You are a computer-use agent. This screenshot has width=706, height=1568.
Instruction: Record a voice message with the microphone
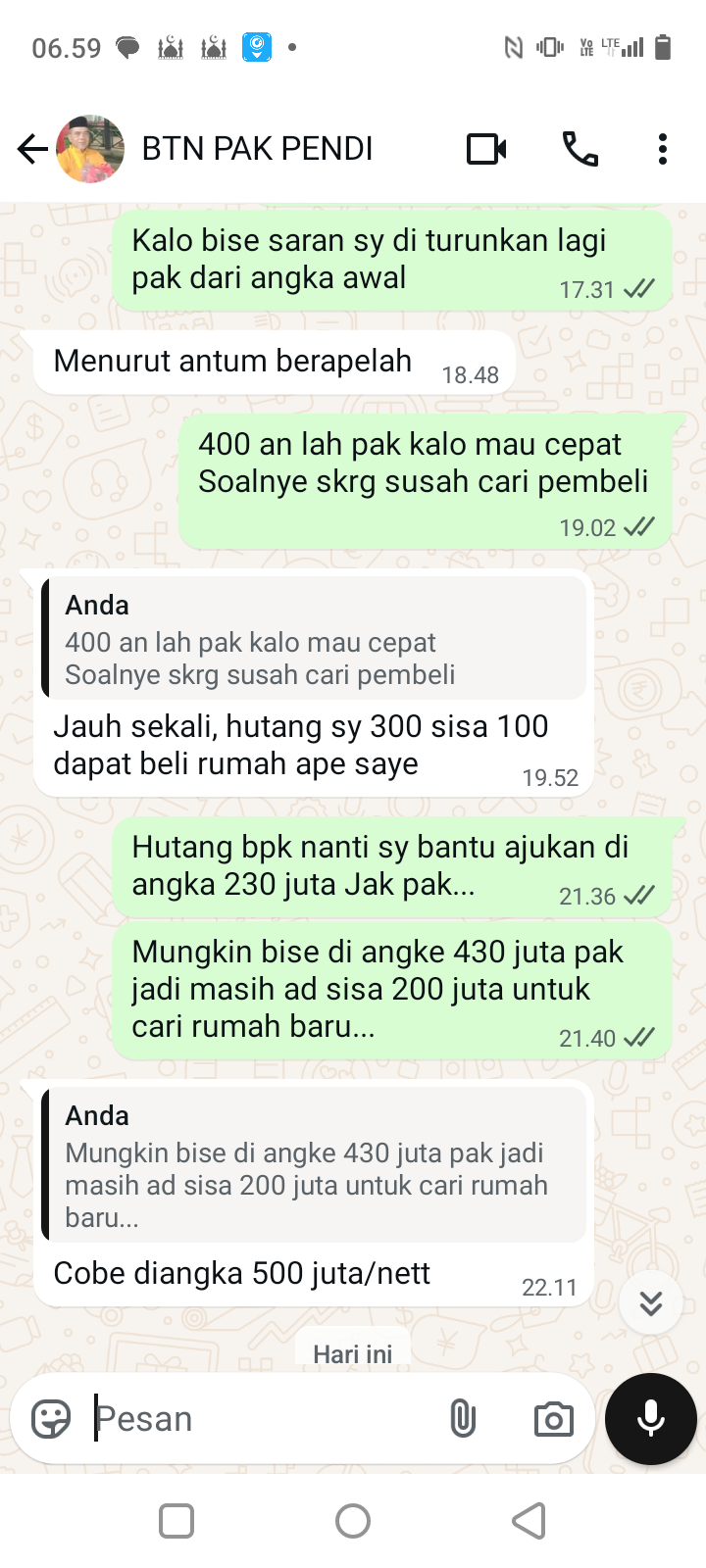coord(651,1418)
